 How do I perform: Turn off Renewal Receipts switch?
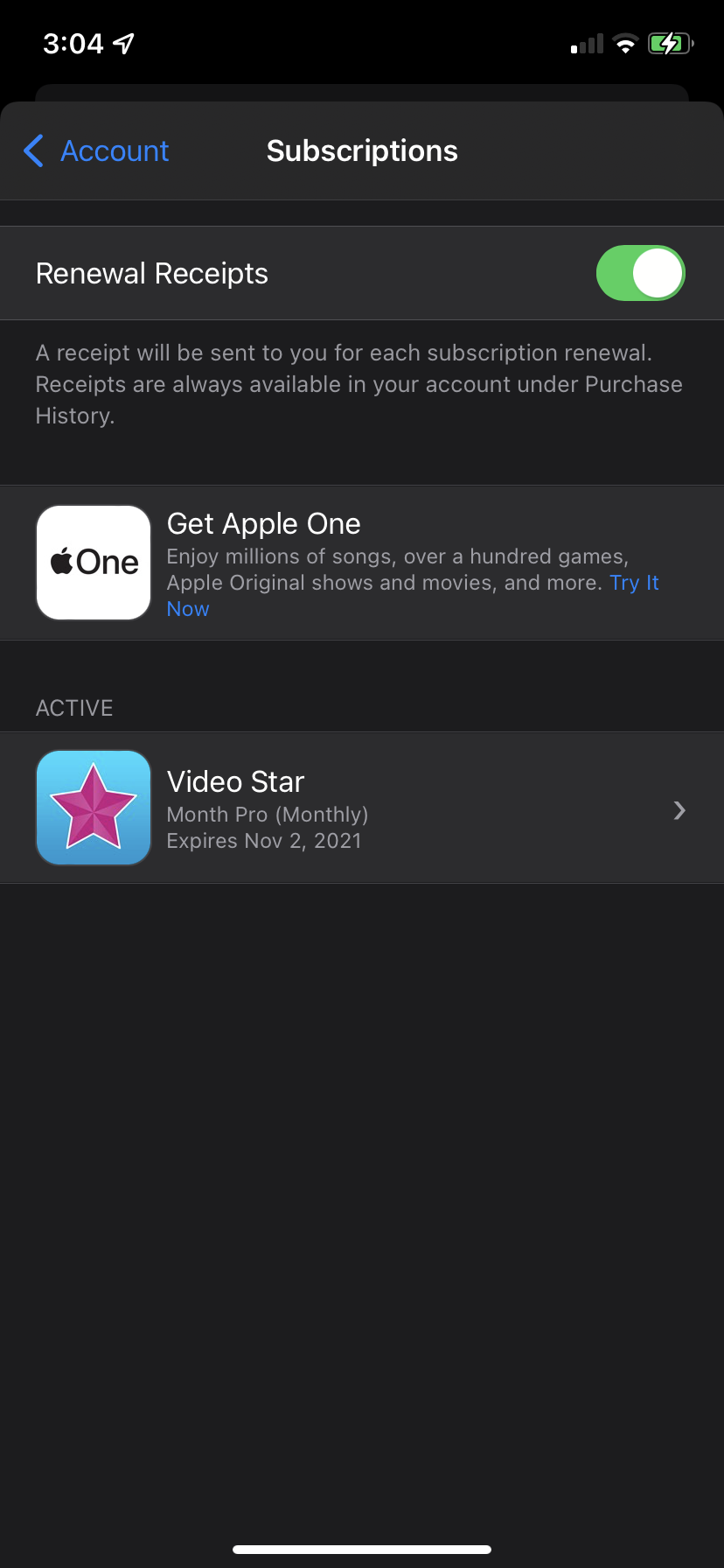tap(640, 273)
